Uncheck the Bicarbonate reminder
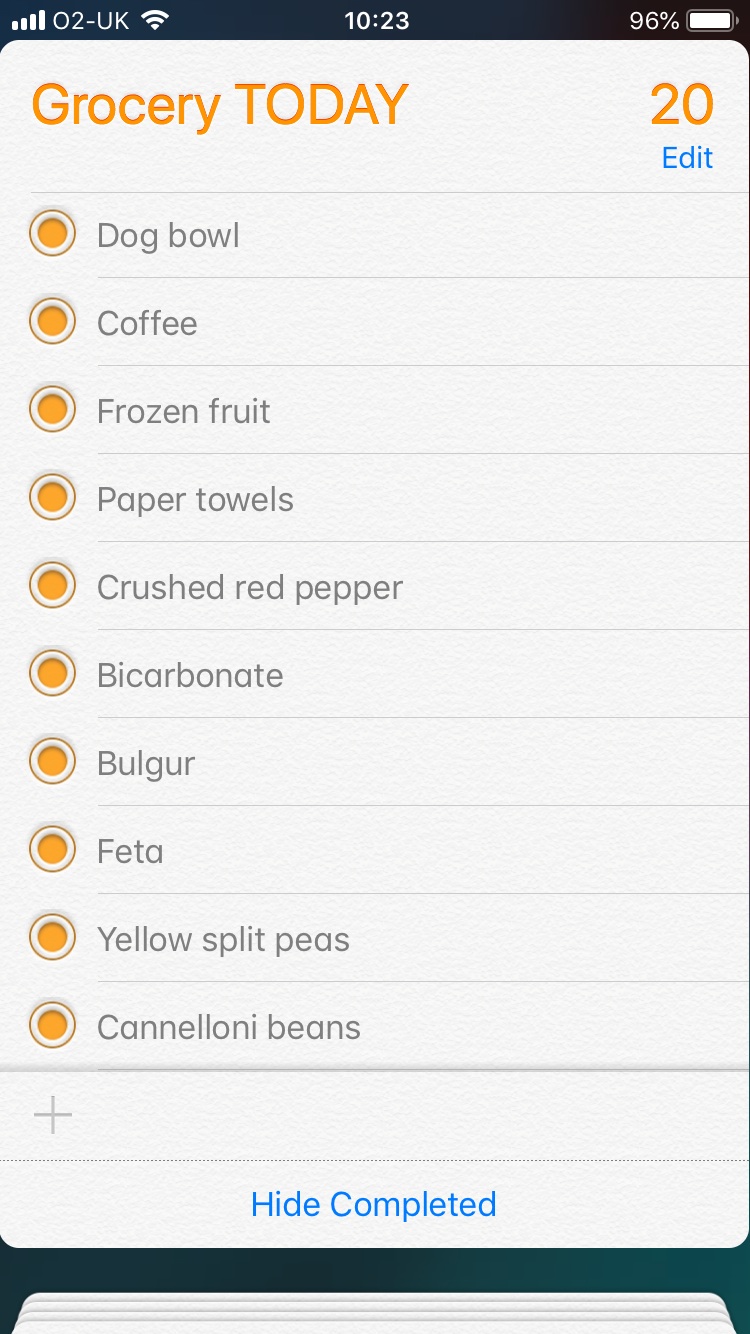 click(53, 674)
